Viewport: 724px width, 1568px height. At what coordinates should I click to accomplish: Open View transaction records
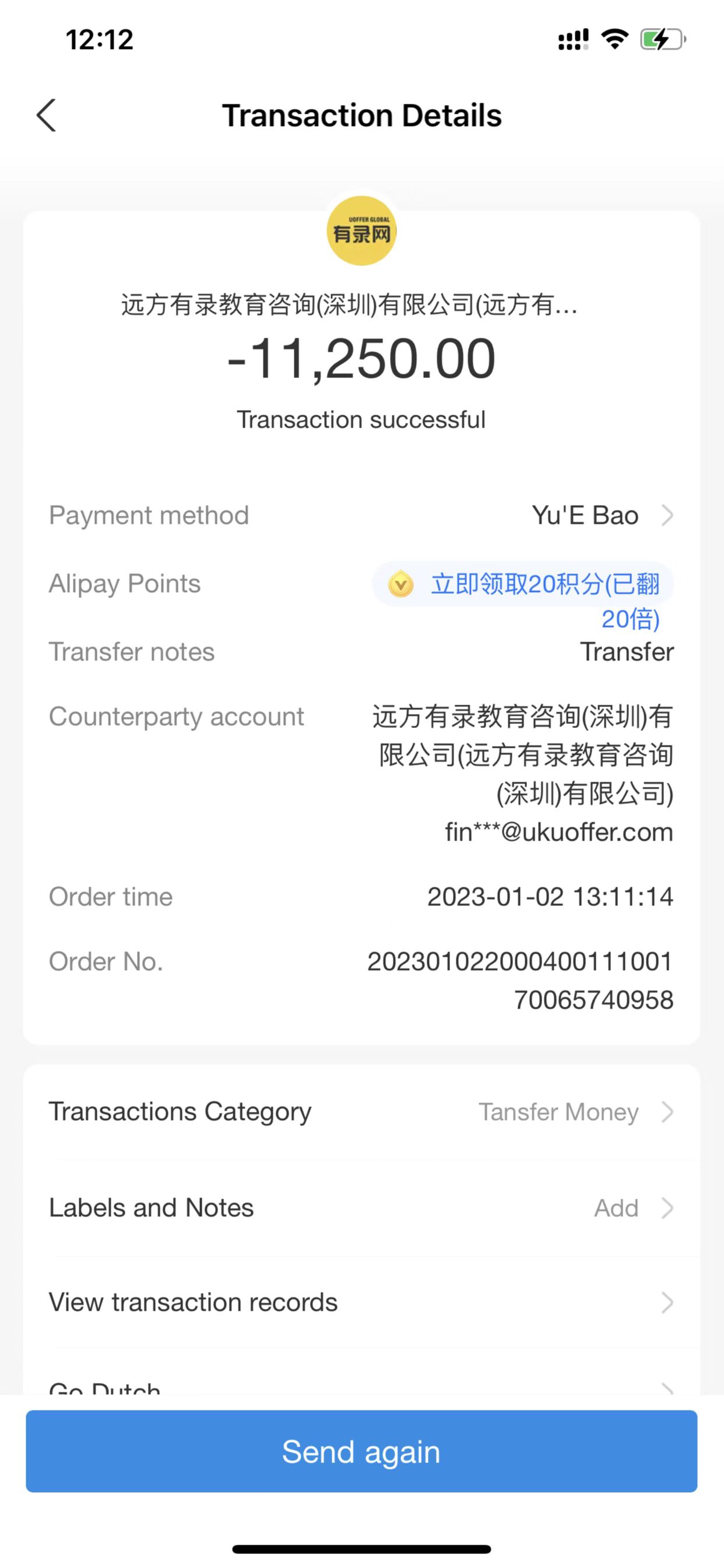click(361, 1303)
